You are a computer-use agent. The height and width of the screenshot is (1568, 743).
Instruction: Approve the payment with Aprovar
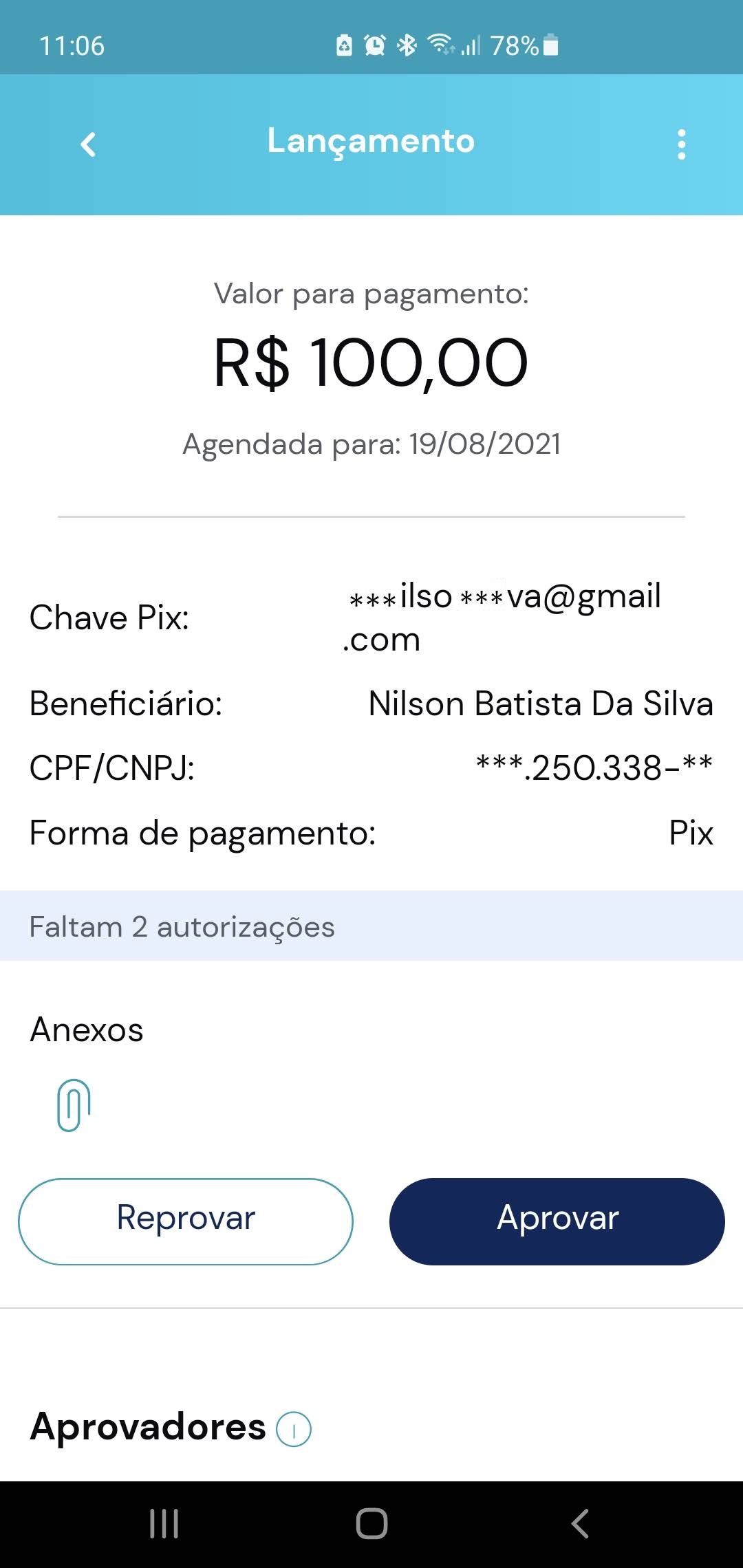tap(557, 1221)
